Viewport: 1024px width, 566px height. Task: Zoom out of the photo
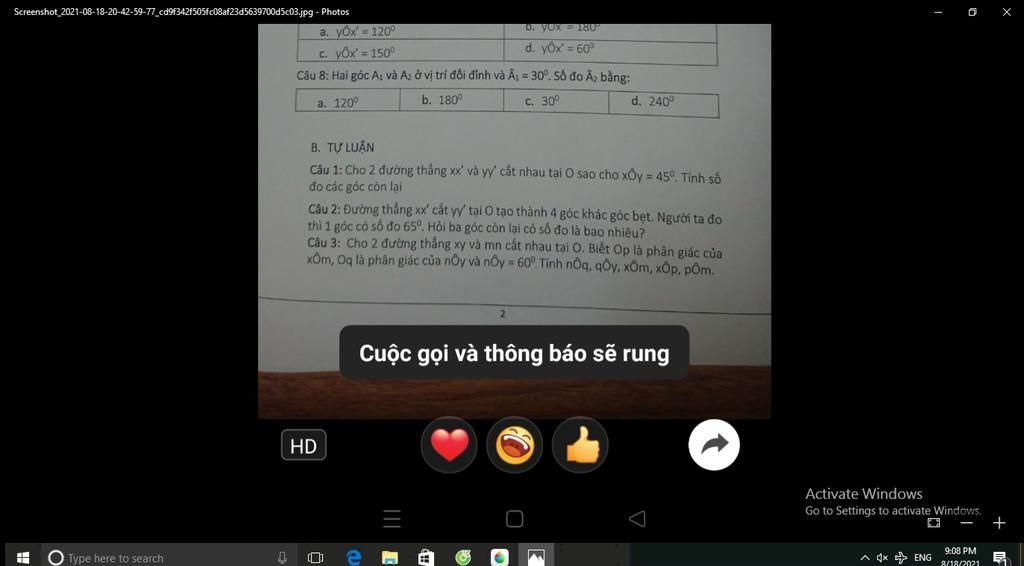[x=966, y=523]
